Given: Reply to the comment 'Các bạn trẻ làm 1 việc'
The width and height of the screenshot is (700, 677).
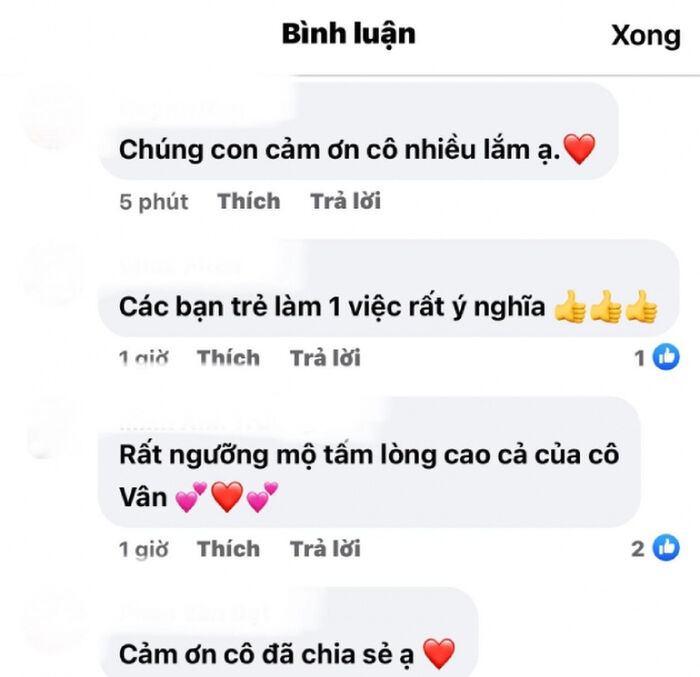Looking at the screenshot, I should (x=325, y=357).
